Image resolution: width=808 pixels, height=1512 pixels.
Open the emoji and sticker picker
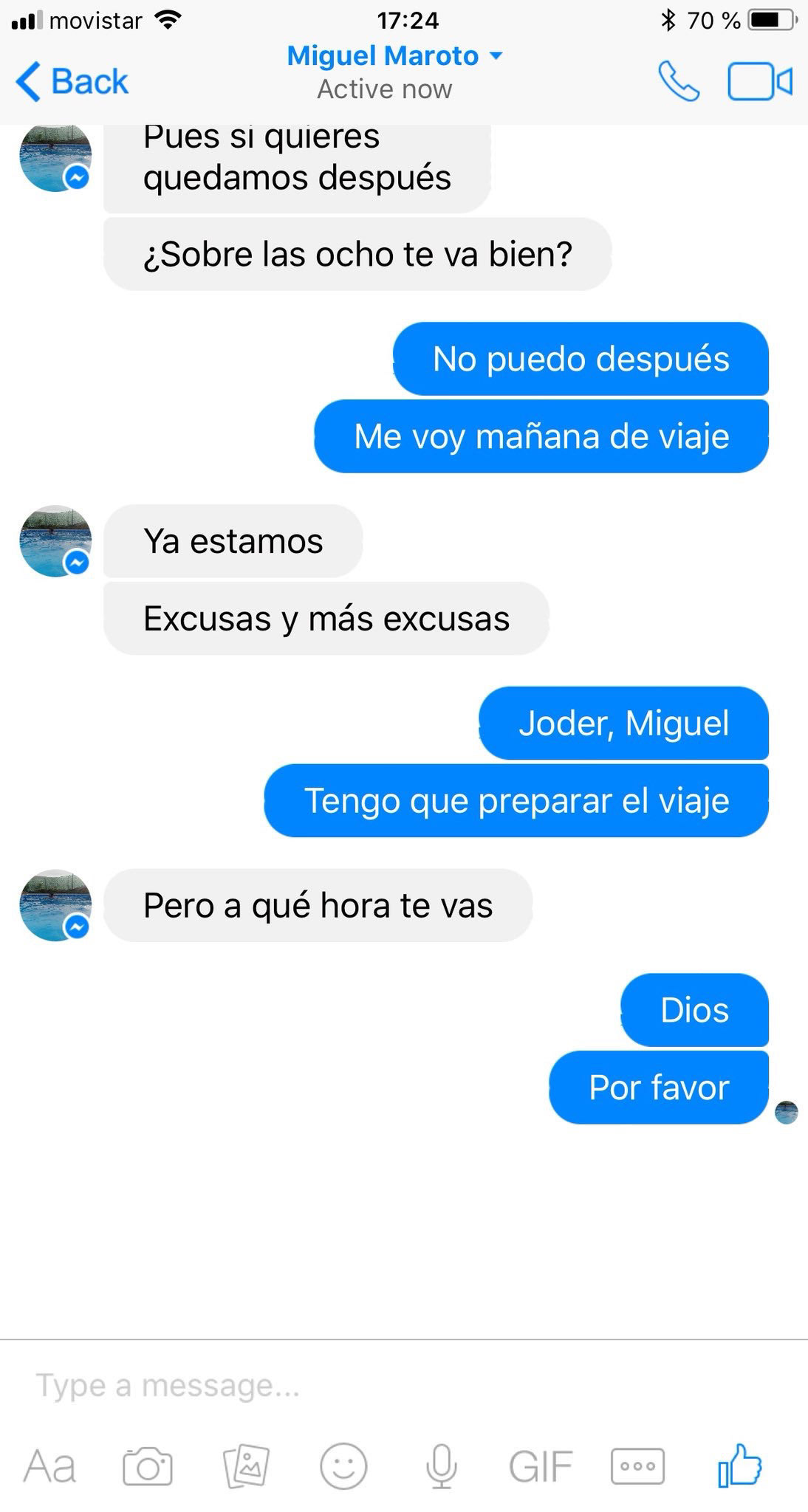coord(343,1466)
